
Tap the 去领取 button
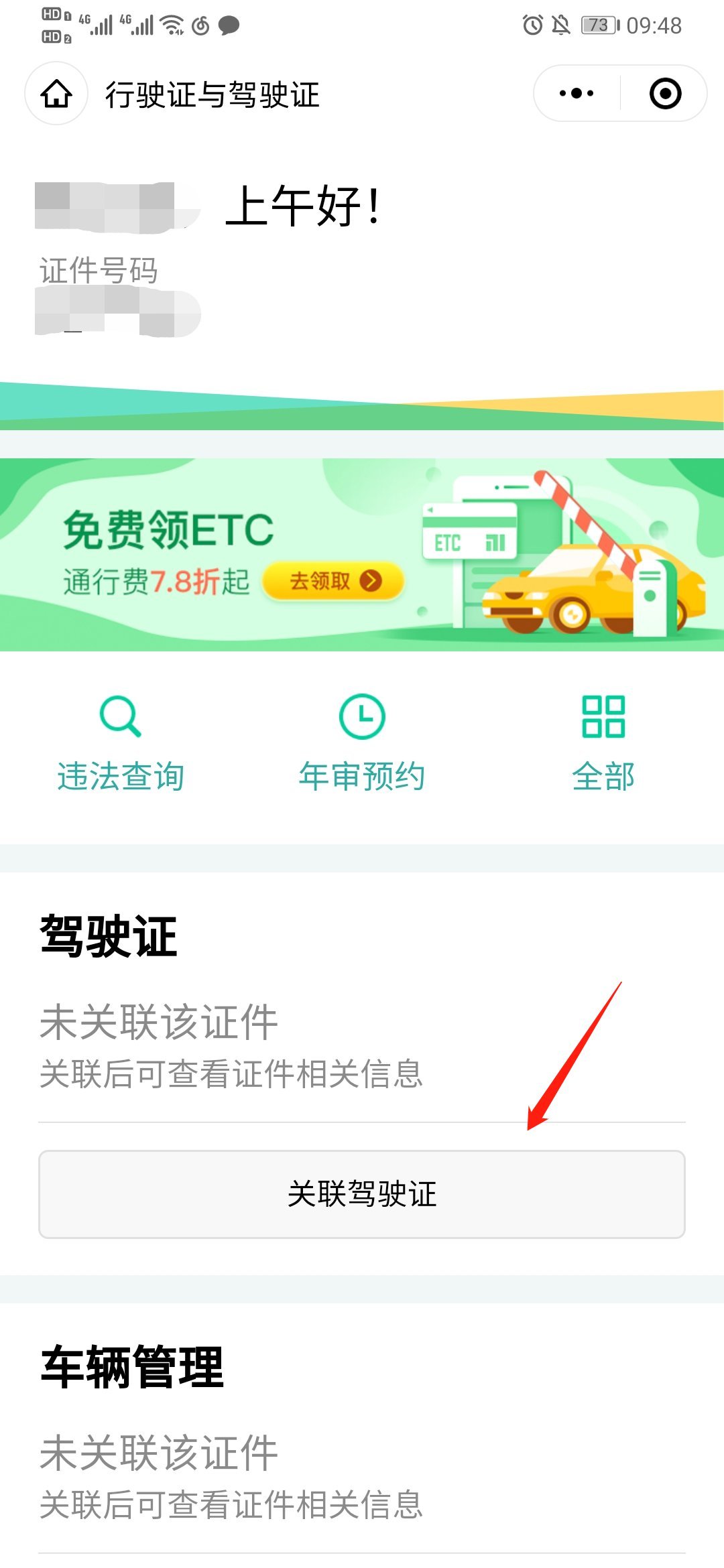pyautogui.click(x=334, y=580)
